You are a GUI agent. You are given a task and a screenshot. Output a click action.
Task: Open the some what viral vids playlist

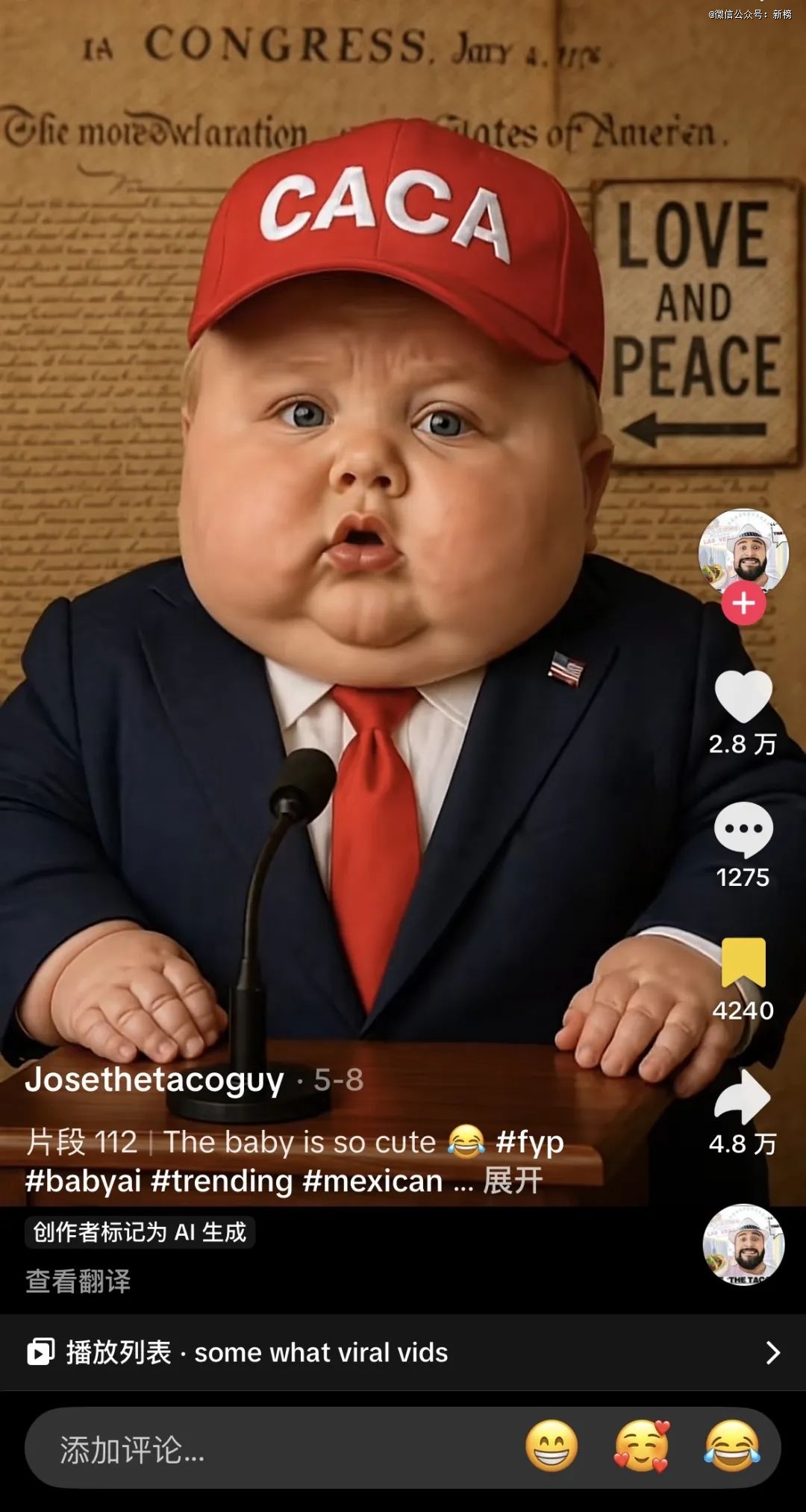(403, 1352)
